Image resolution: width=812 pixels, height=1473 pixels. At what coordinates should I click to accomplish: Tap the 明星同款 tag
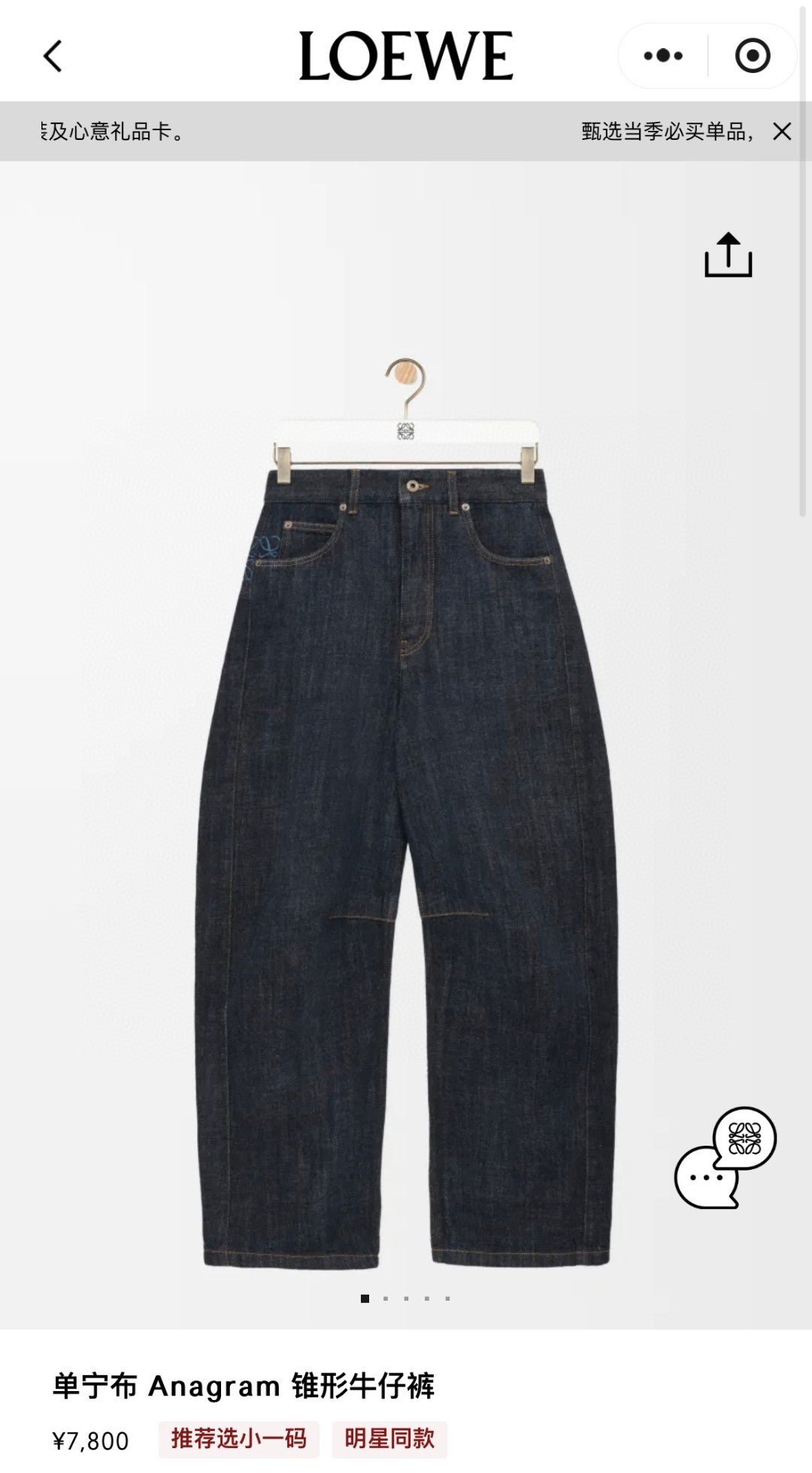389,1439
